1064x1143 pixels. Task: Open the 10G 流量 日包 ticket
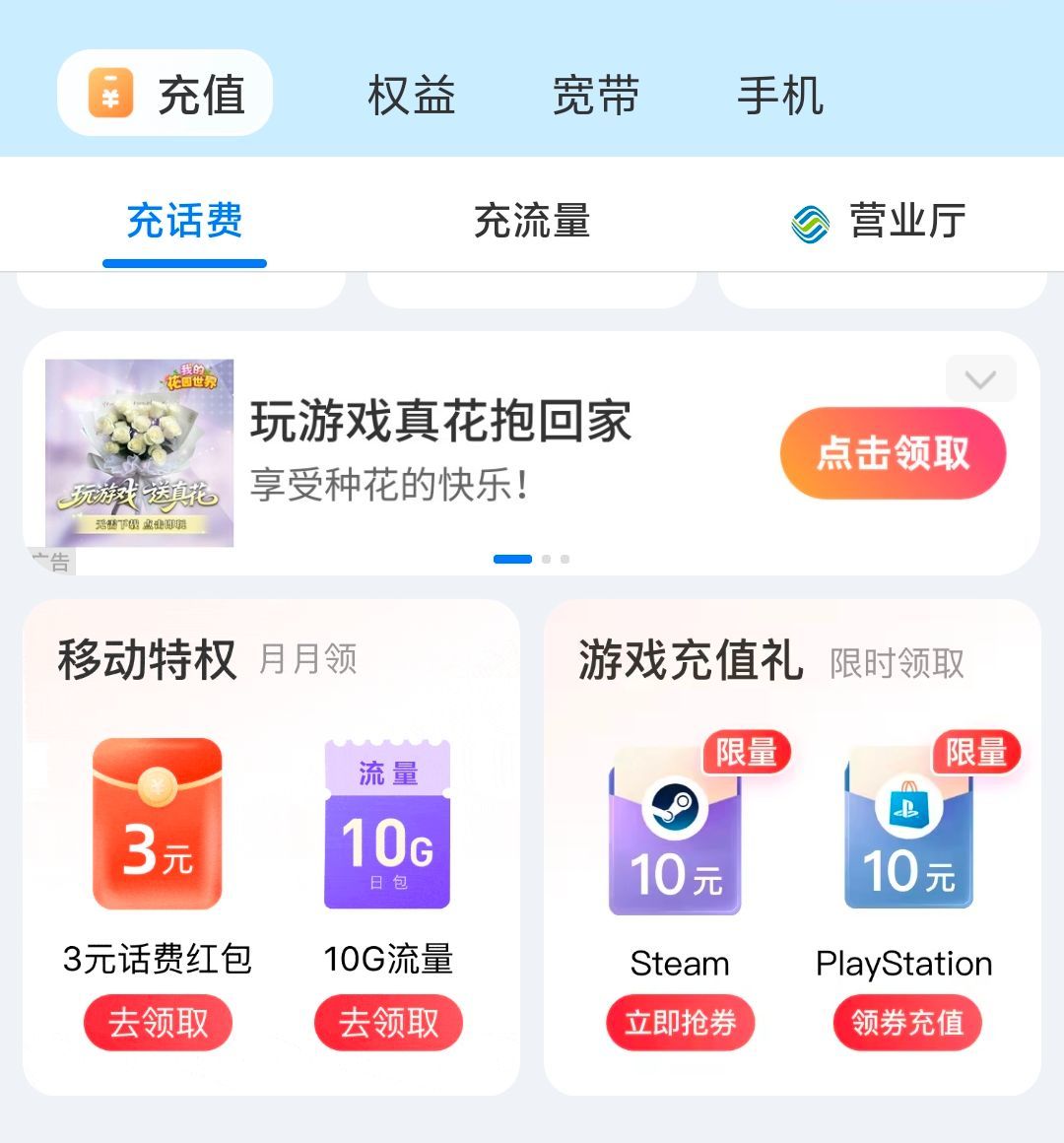coord(387,824)
